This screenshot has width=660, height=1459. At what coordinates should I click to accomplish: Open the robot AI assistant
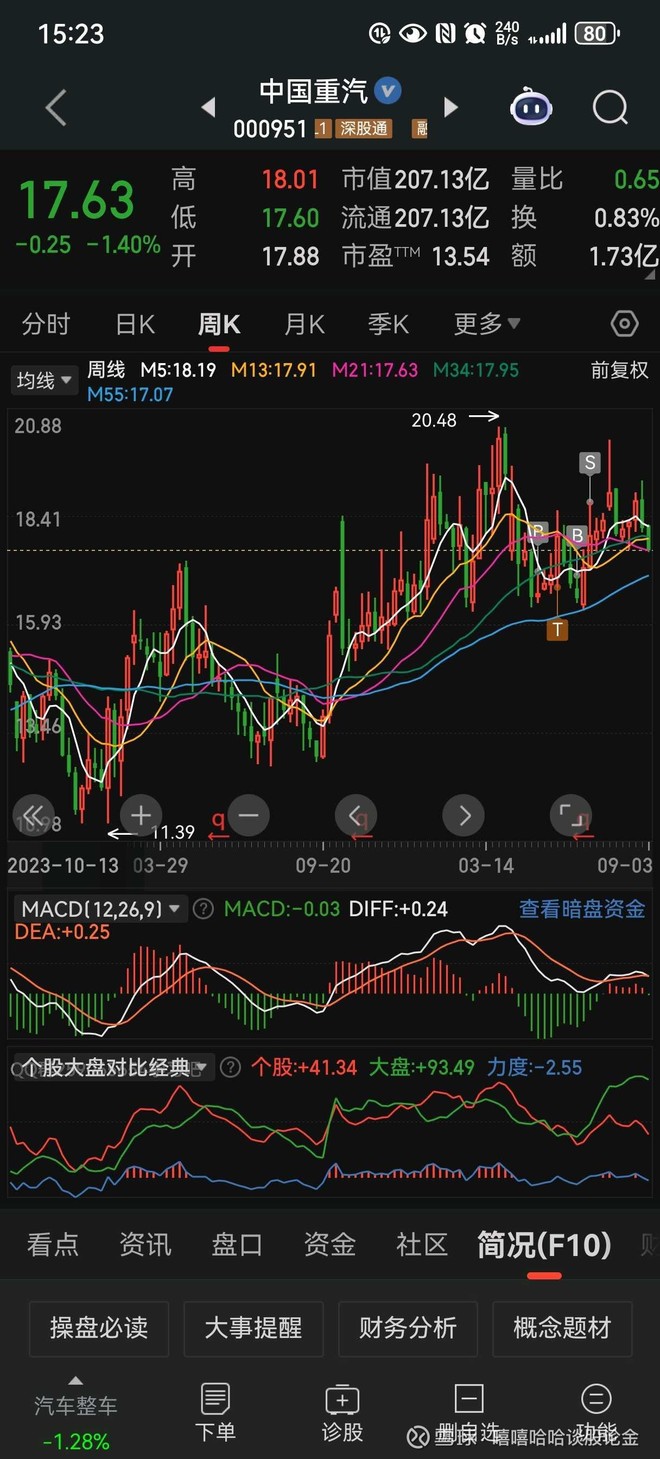tap(531, 107)
